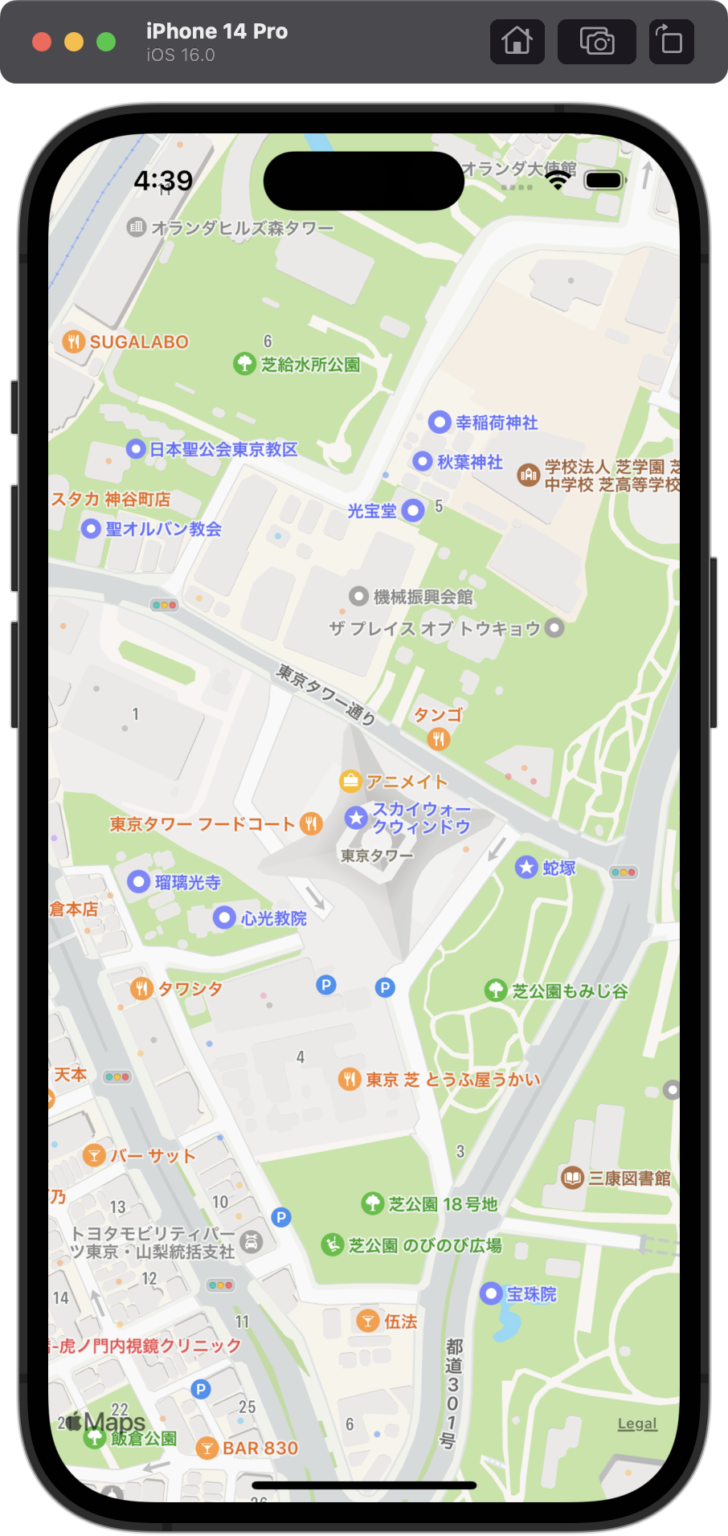Take a screenshot with the camera button
Viewport: 728px width, 1536px height.
click(597, 42)
